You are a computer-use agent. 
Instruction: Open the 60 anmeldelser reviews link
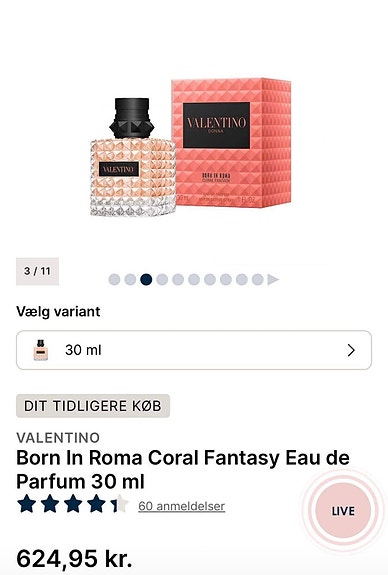182,506
